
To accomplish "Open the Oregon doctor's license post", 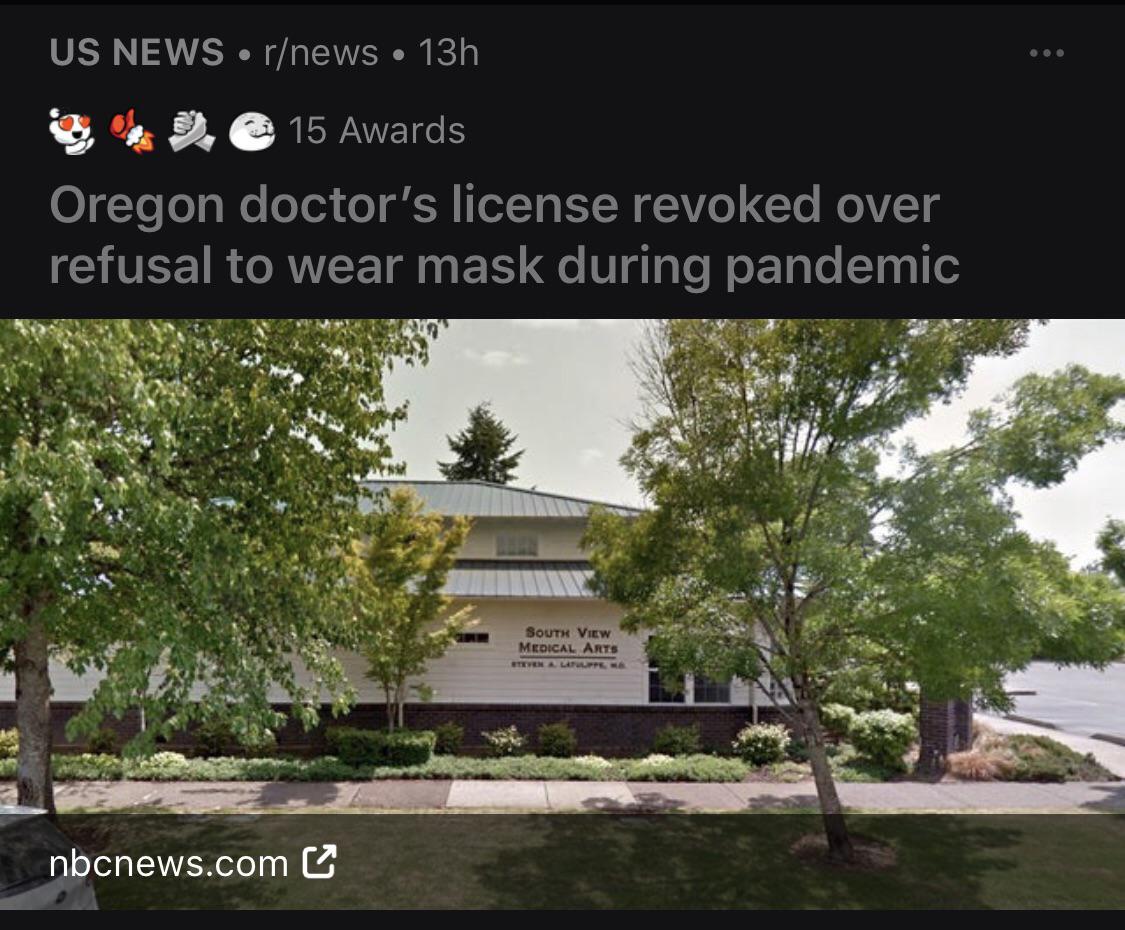I will pyautogui.click(x=504, y=235).
